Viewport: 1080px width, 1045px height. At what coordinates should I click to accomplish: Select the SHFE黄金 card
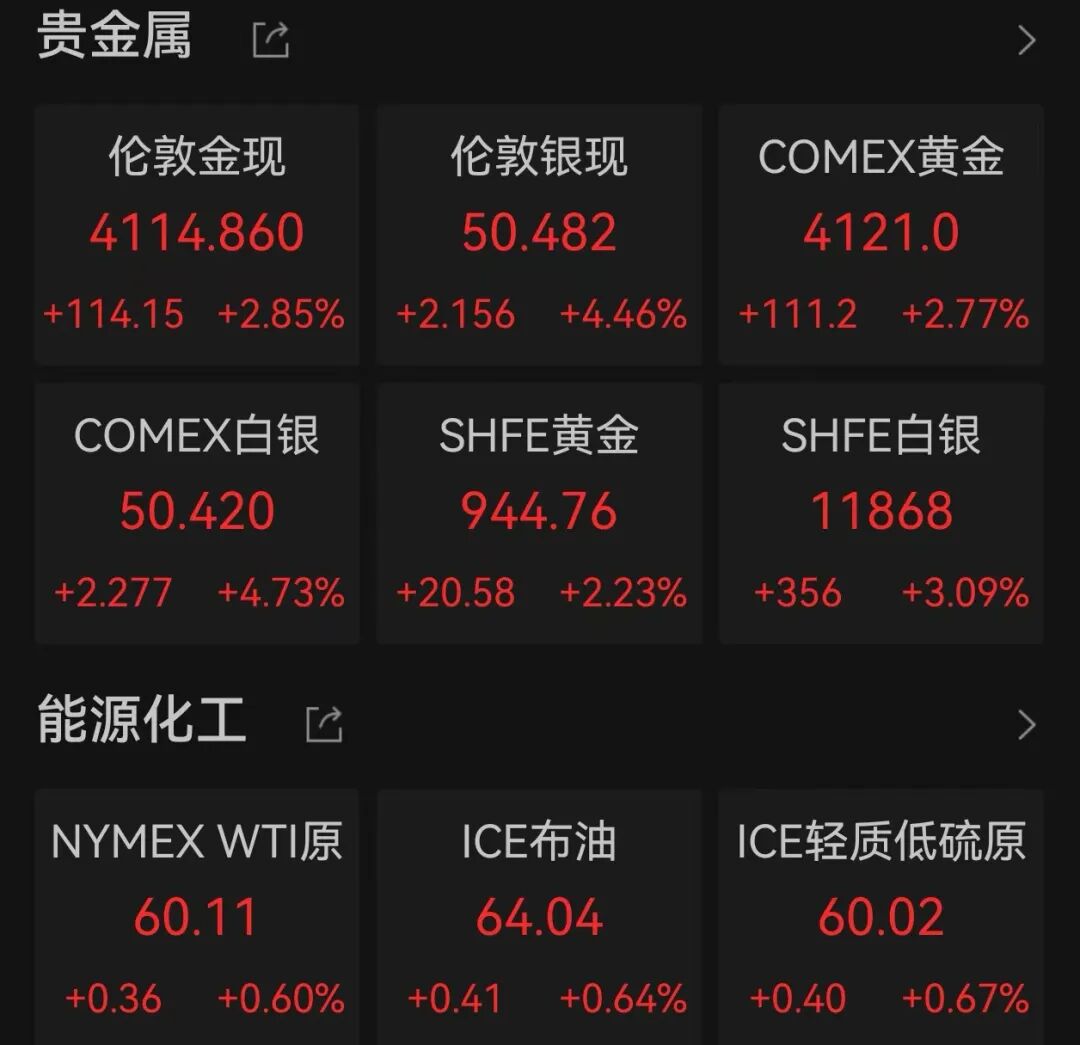coord(539,513)
